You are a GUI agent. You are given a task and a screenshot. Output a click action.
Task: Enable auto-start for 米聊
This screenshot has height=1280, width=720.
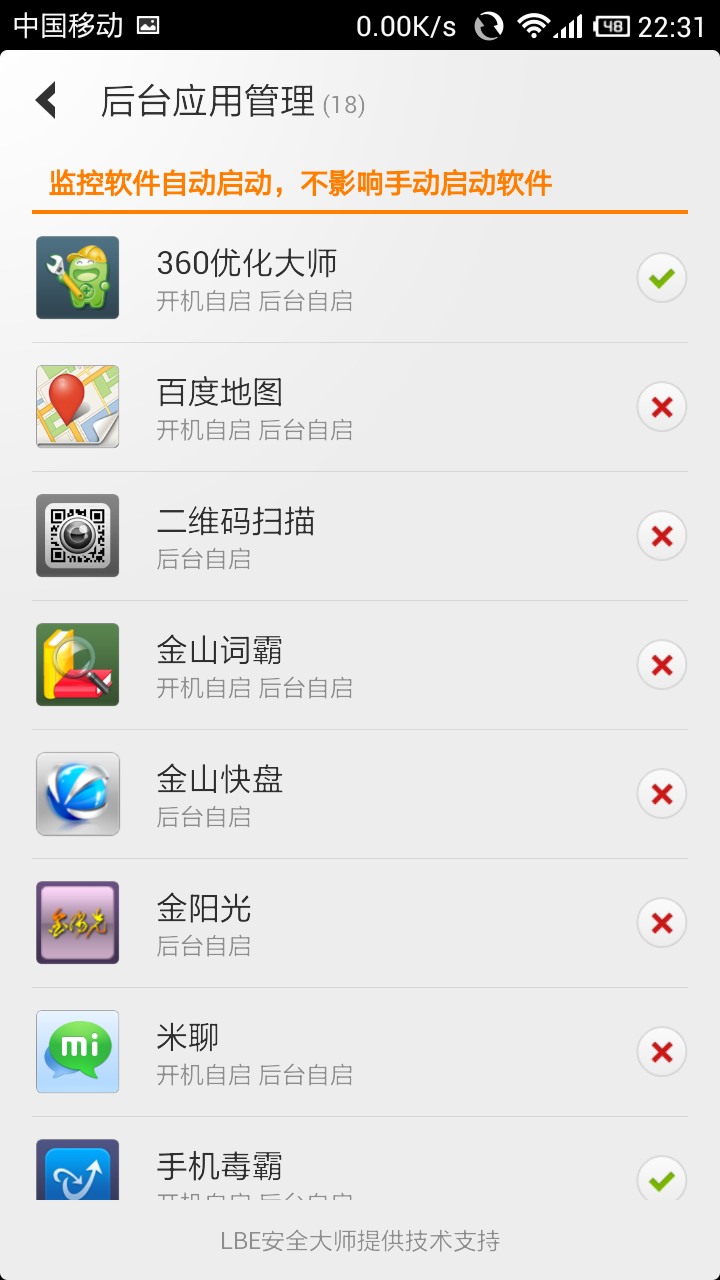(x=661, y=1052)
